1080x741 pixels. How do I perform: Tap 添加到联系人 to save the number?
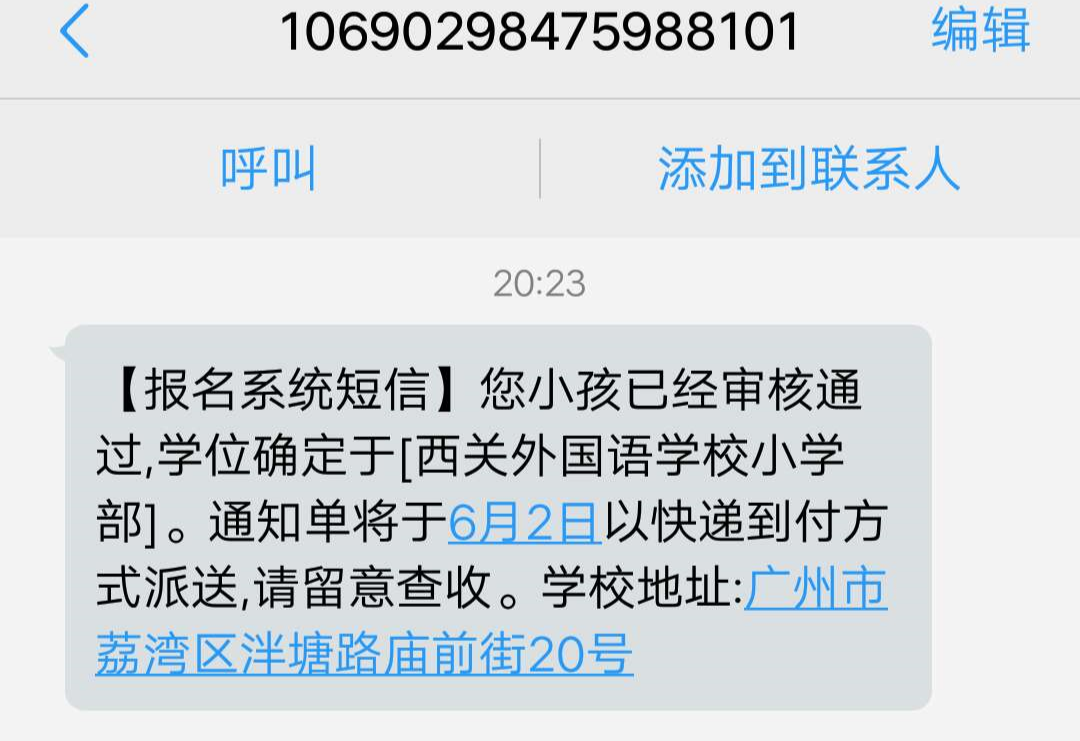tap(808, 168)
